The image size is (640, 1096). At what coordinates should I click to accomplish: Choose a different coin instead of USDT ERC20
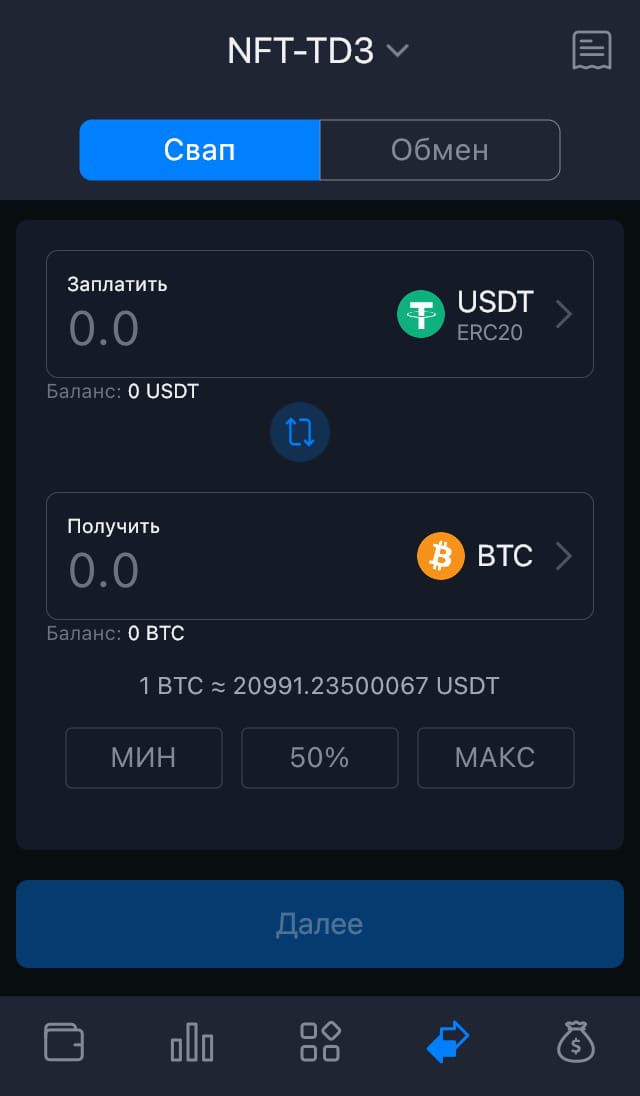pyautogui.click(x=485, y=315)
